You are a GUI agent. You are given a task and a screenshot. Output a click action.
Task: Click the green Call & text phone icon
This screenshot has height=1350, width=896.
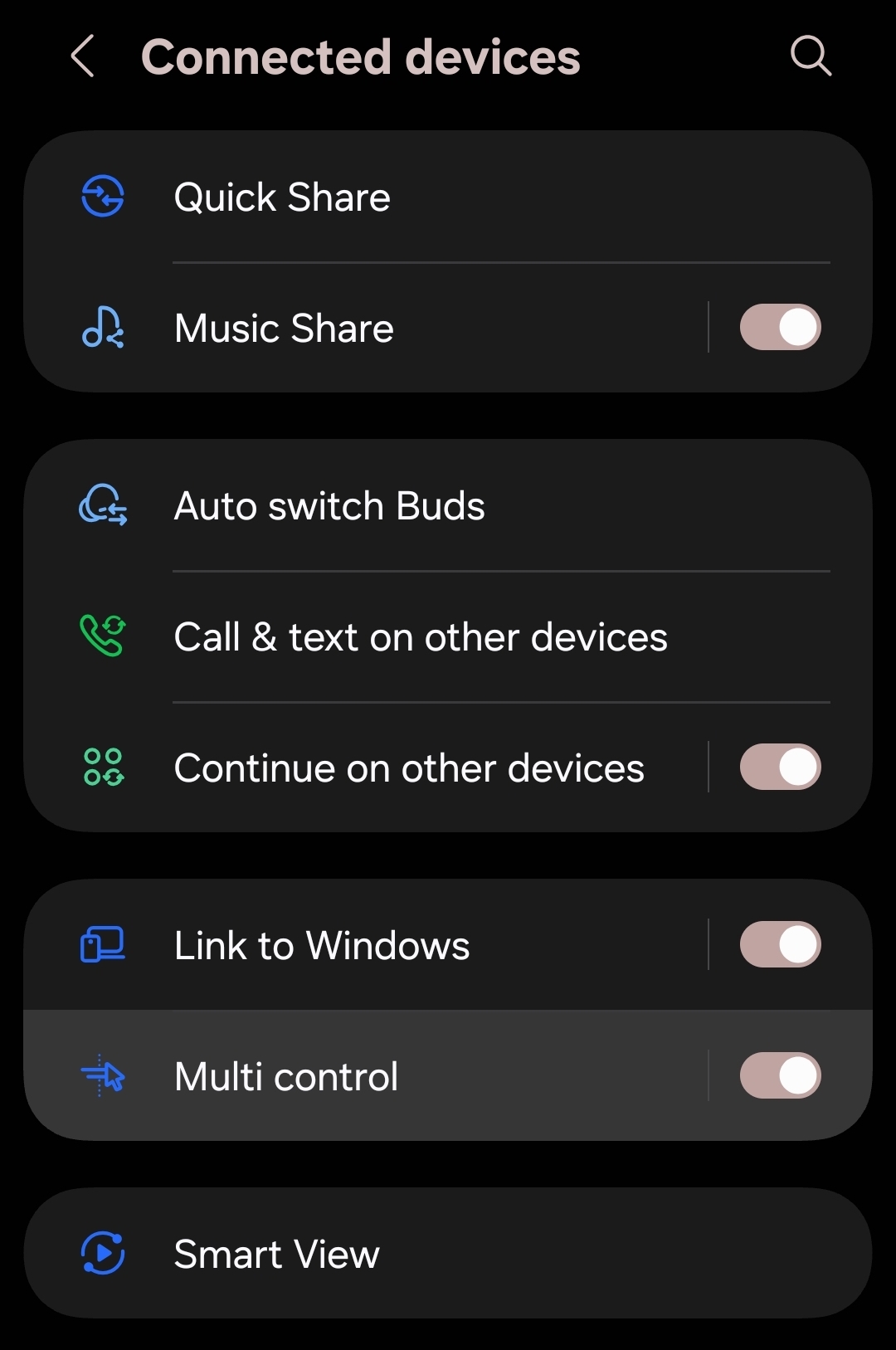click(x=101, y=636)
